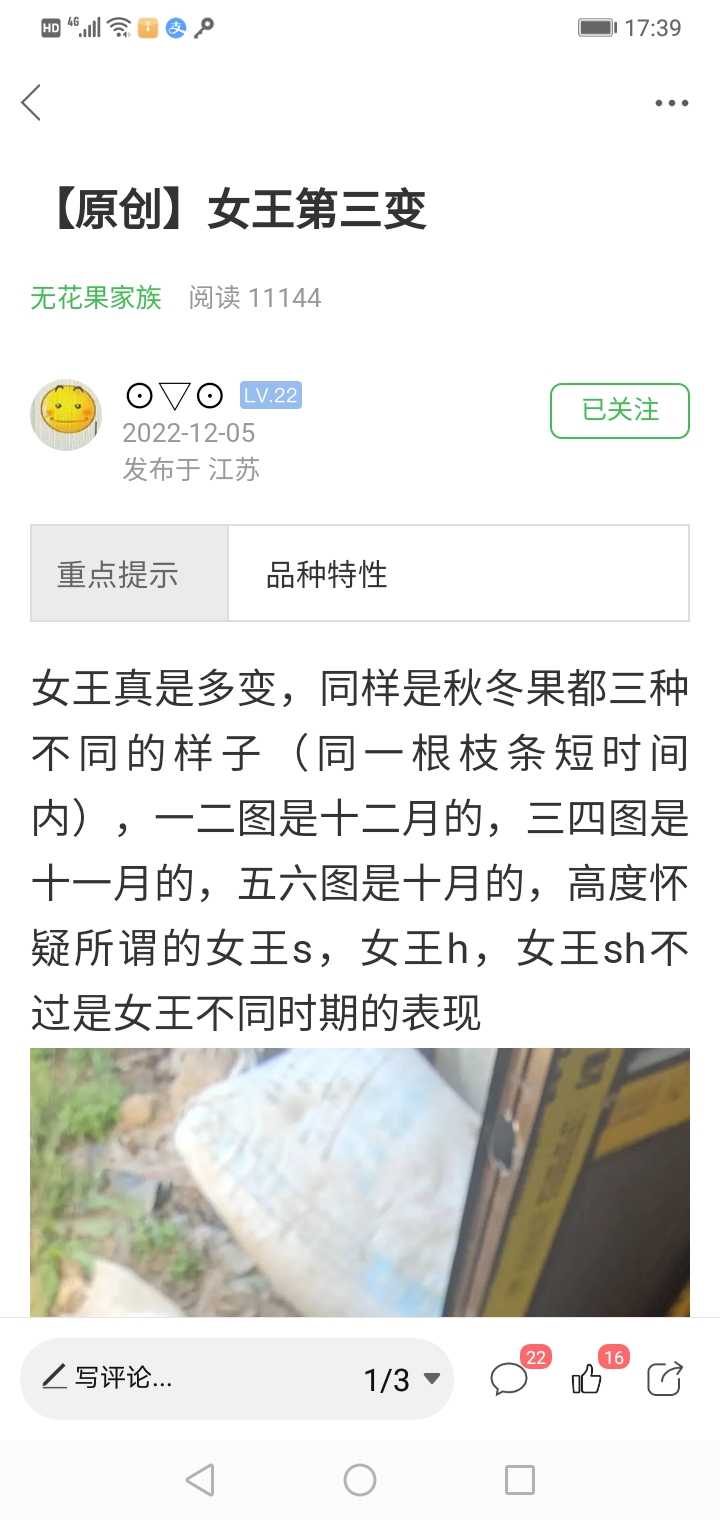The height and width of the screenshot is (1520, 720).
Task: Open the 无花果家族 community link
Action: click(96, 297)
